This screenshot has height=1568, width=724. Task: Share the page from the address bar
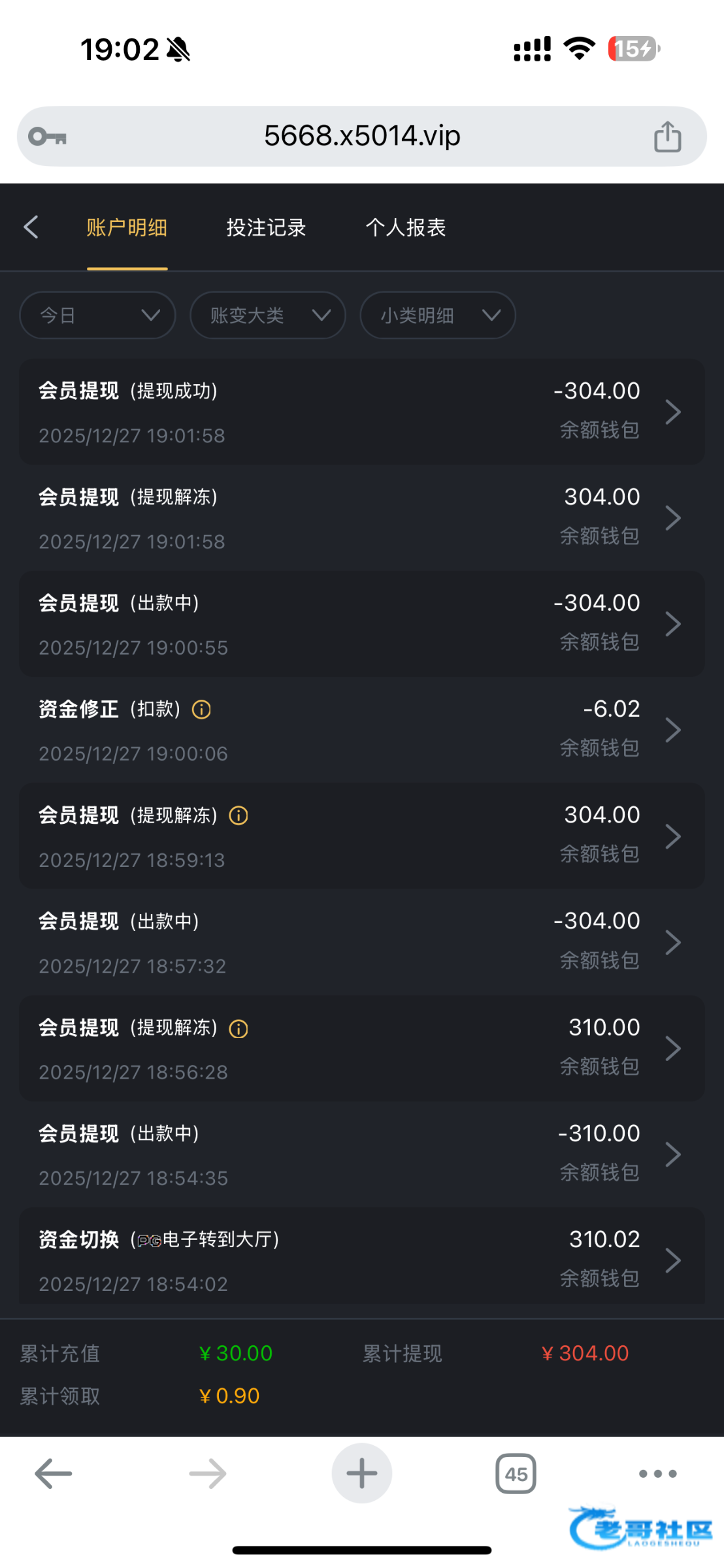click(x=667, y=137)
